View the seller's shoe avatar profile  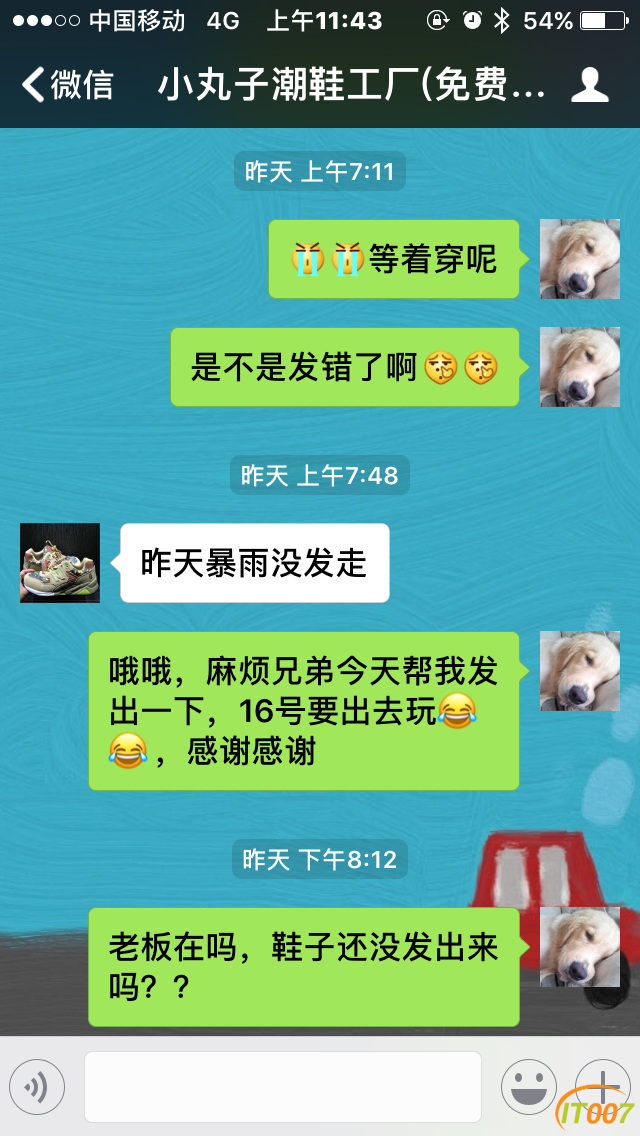pyautogui.click(x=60, y=563)
